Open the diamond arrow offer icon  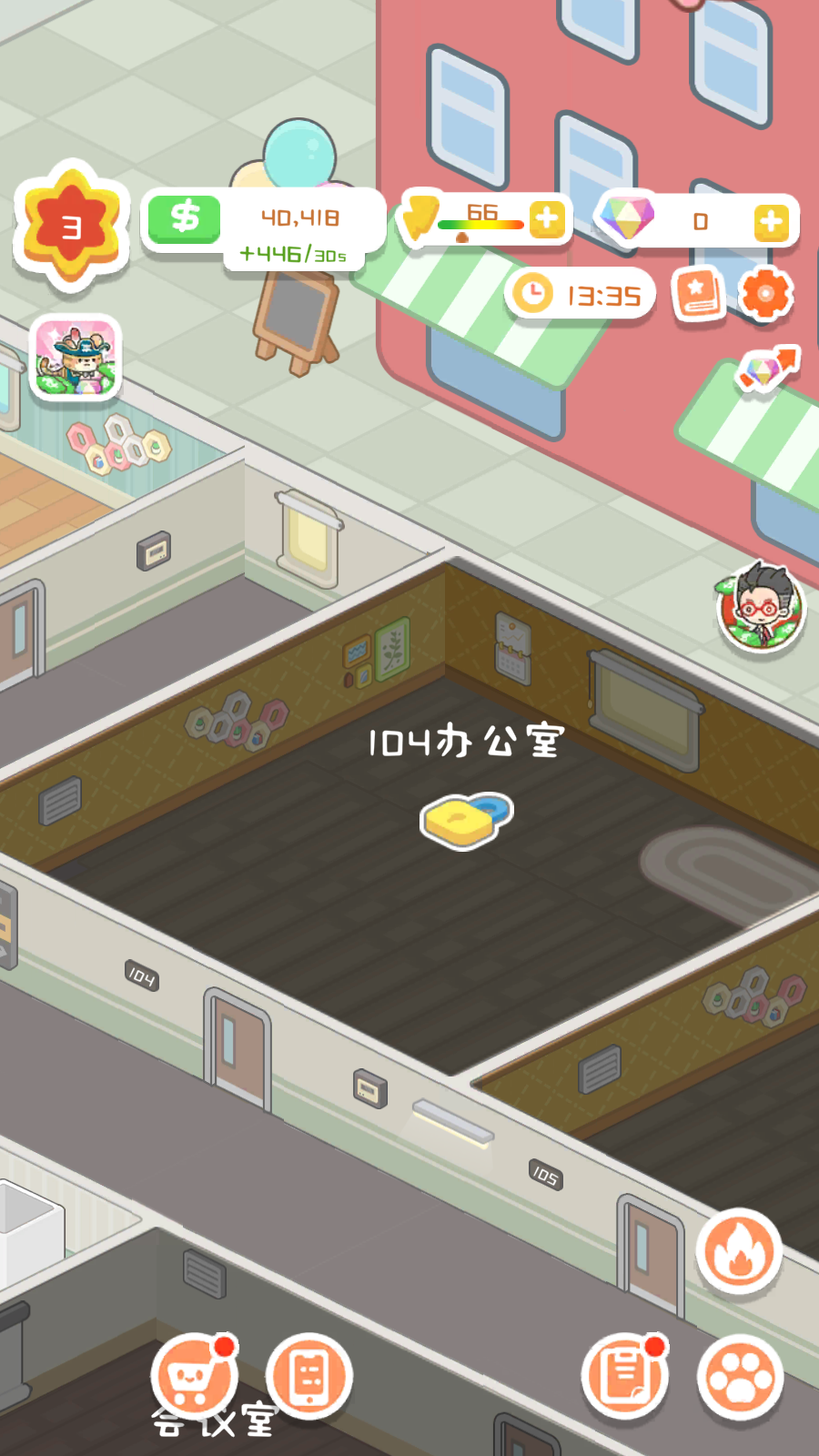point(767,369)
